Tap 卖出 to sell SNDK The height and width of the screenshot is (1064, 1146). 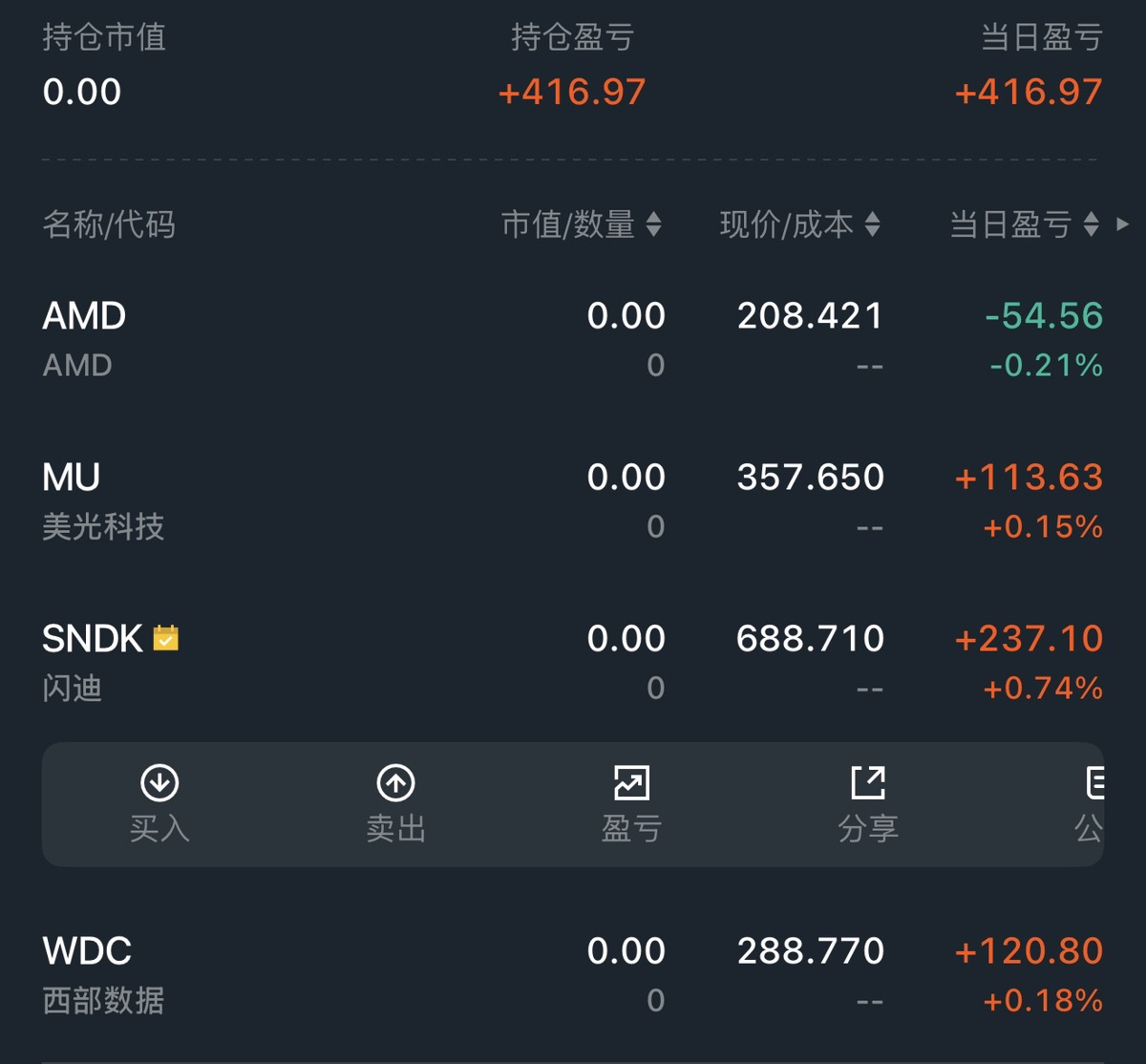click(x=395, y=804)
